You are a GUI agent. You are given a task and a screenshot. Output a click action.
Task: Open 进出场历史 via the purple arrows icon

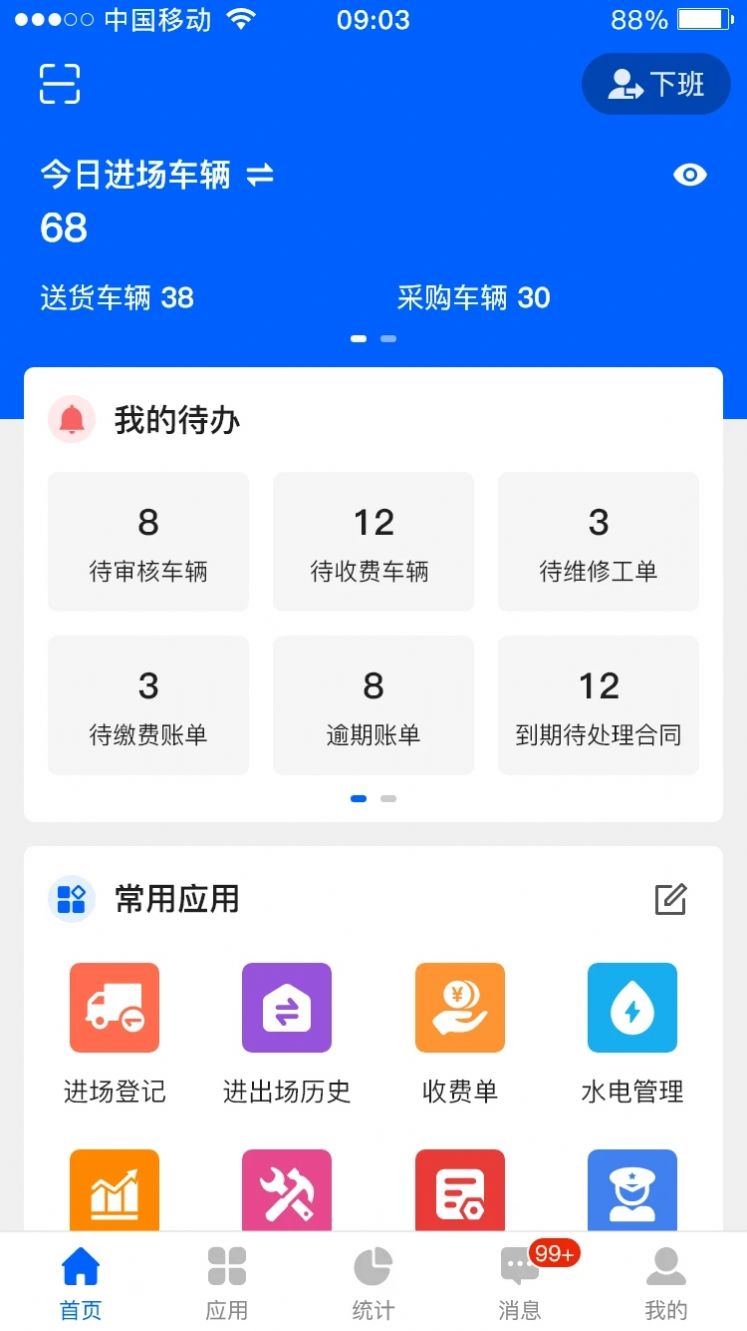point(287,1007)
